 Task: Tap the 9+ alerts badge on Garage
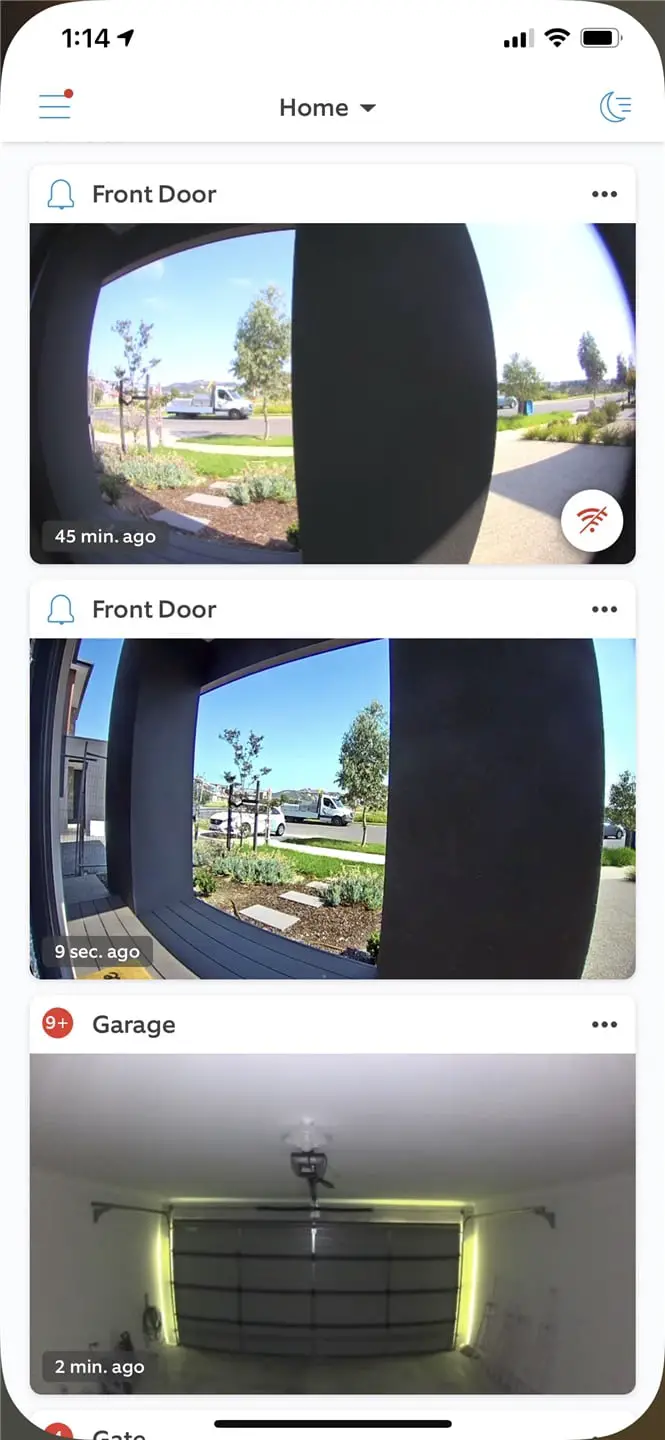coord(58,1024)
